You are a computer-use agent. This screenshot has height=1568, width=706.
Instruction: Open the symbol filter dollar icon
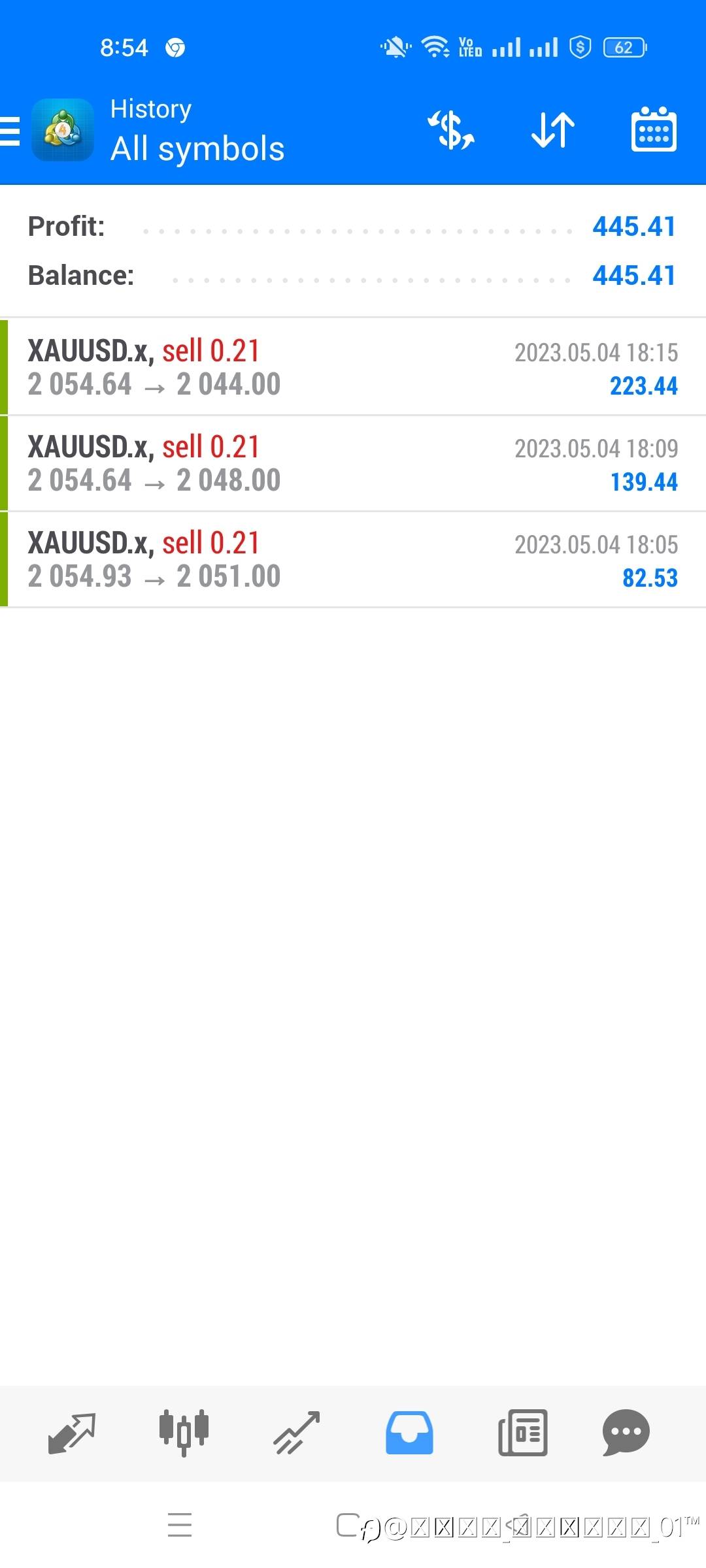click(451, 129)
